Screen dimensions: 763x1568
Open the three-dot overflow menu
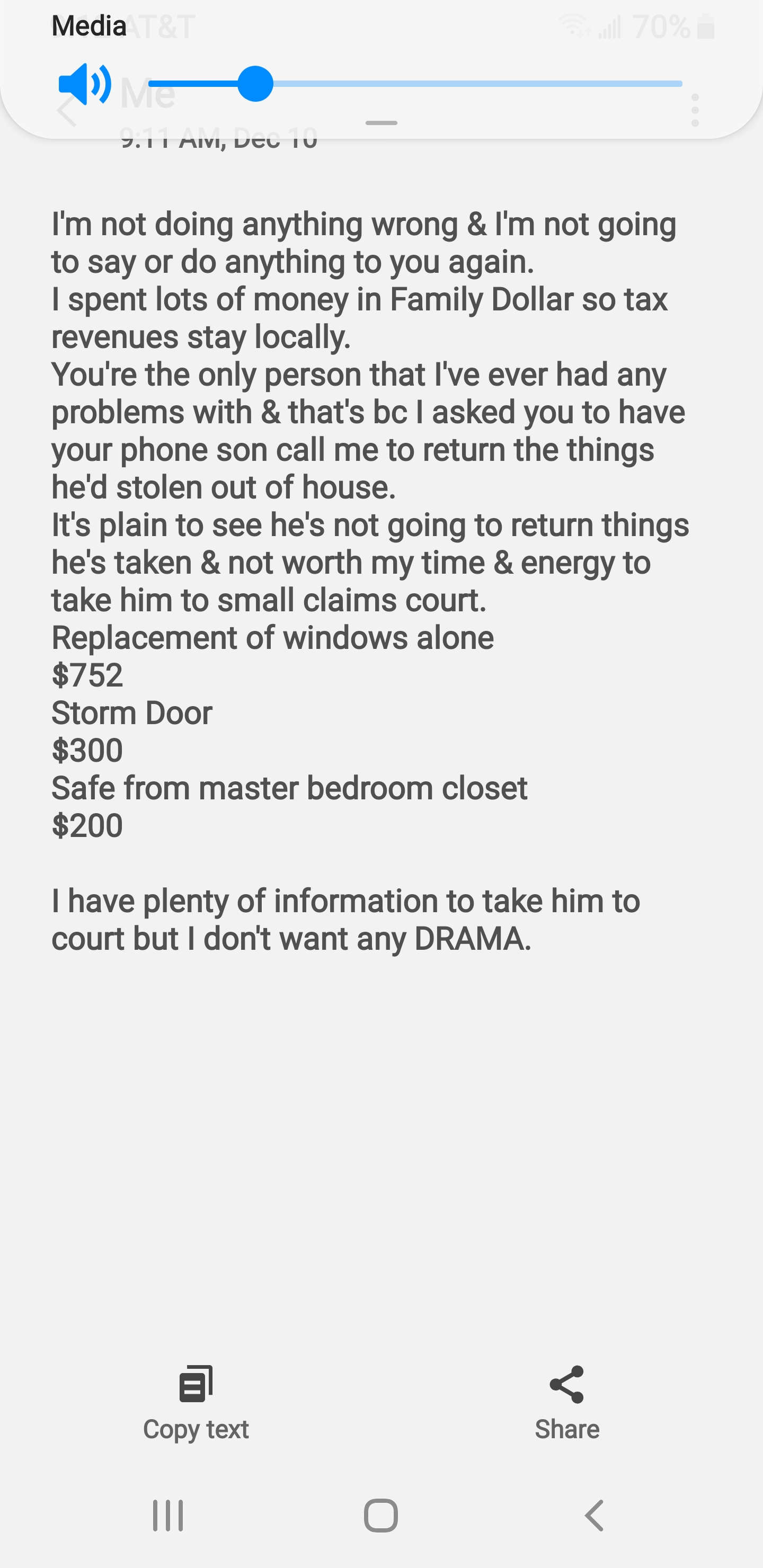pos(694,110)
